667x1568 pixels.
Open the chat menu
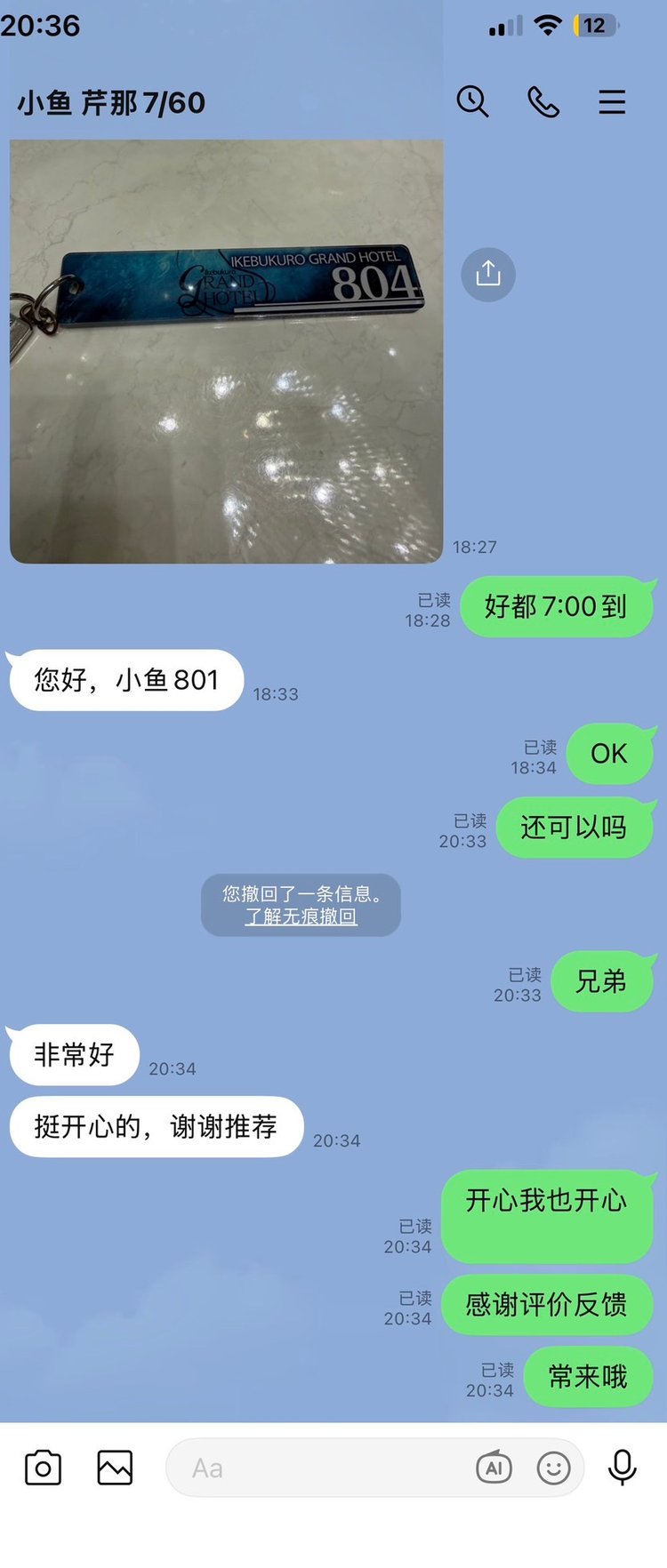(612, 102)
